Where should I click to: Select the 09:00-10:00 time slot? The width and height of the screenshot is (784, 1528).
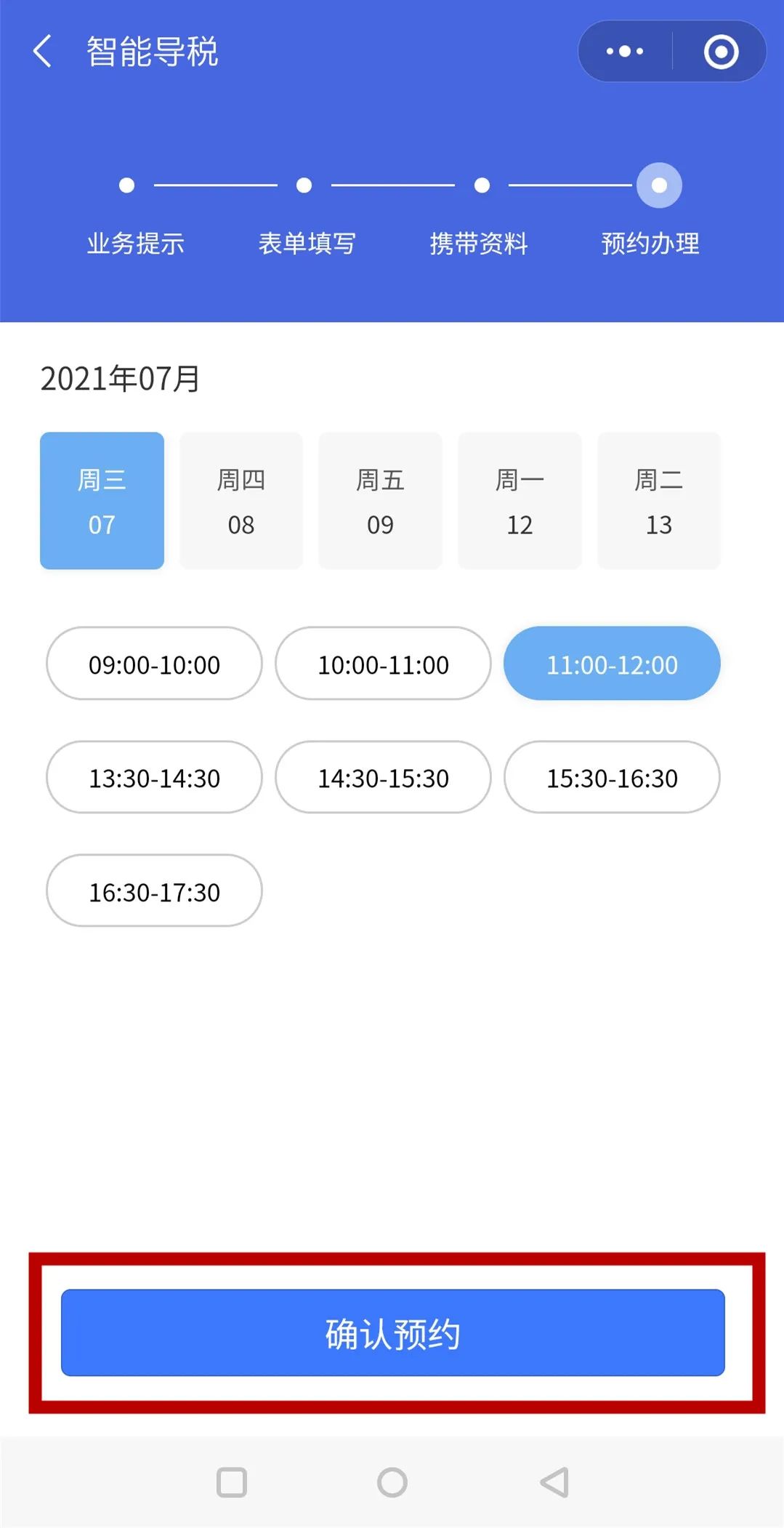coord(154,664)
